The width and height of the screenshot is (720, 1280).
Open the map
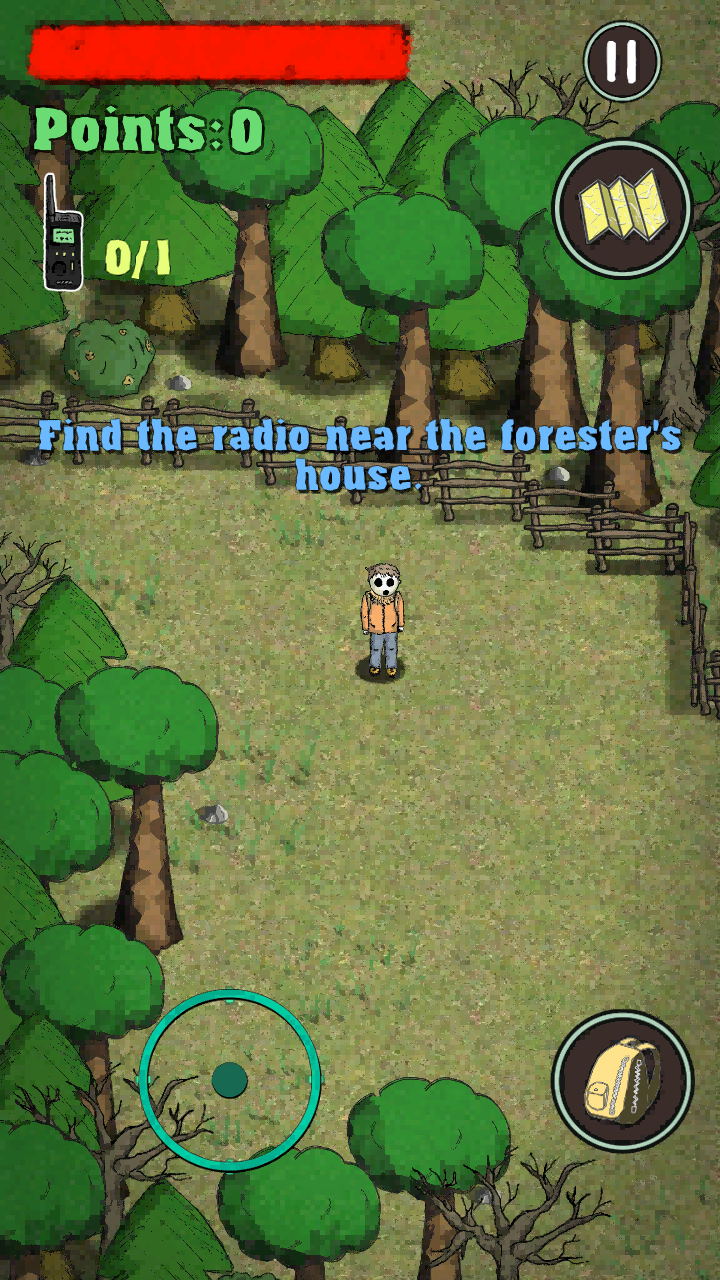tap(622, 208)
